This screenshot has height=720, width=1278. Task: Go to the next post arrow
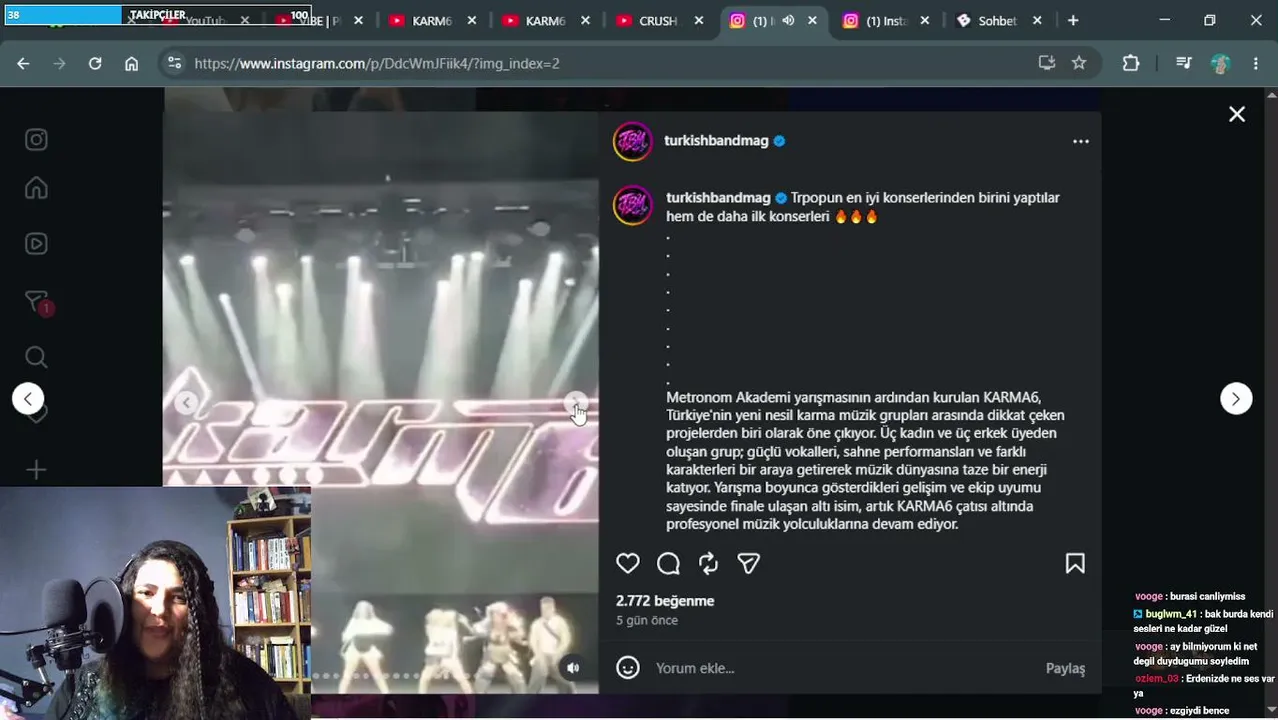tap(1236, 398)
